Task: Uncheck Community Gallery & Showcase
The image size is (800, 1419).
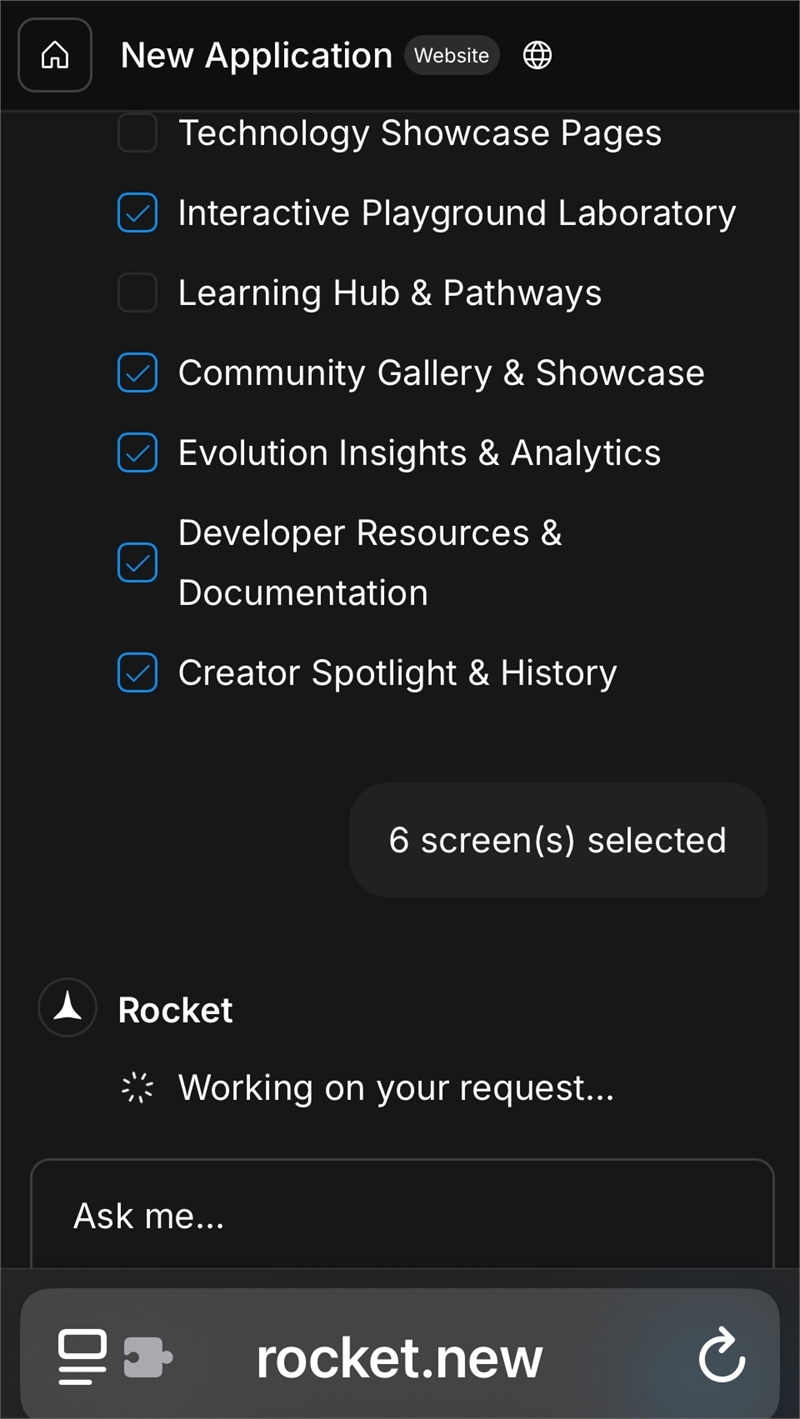Action: (x=138, y=373)
